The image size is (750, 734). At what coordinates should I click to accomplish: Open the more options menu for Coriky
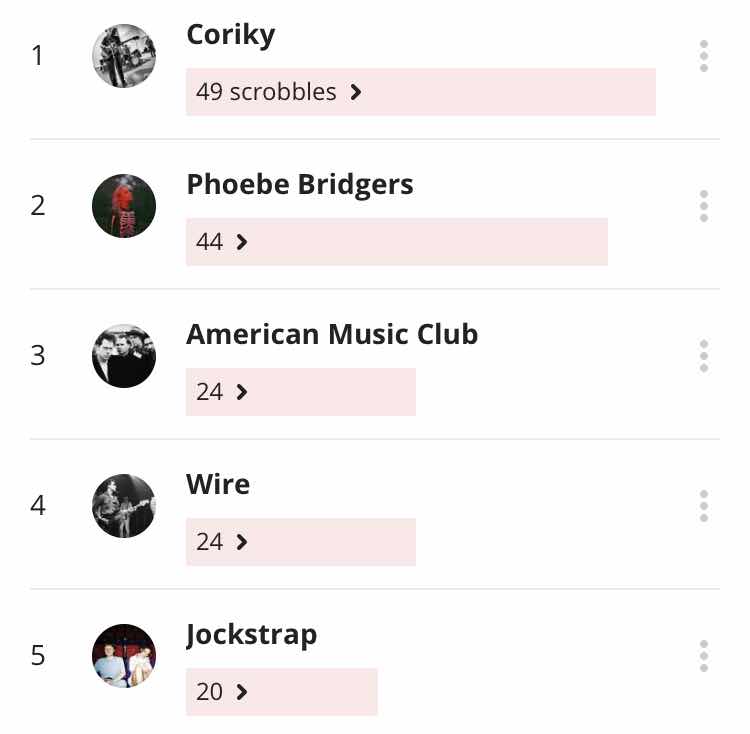click(704, 56)
